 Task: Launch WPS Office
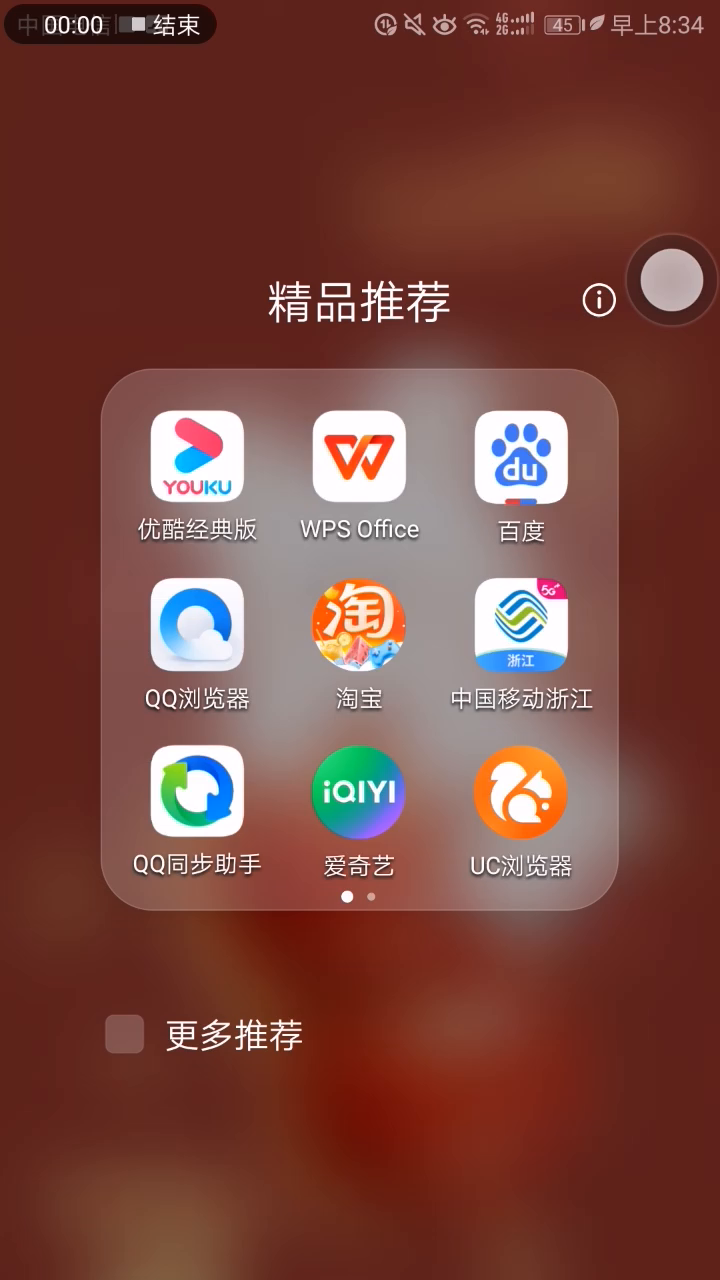tap(359, 457)
